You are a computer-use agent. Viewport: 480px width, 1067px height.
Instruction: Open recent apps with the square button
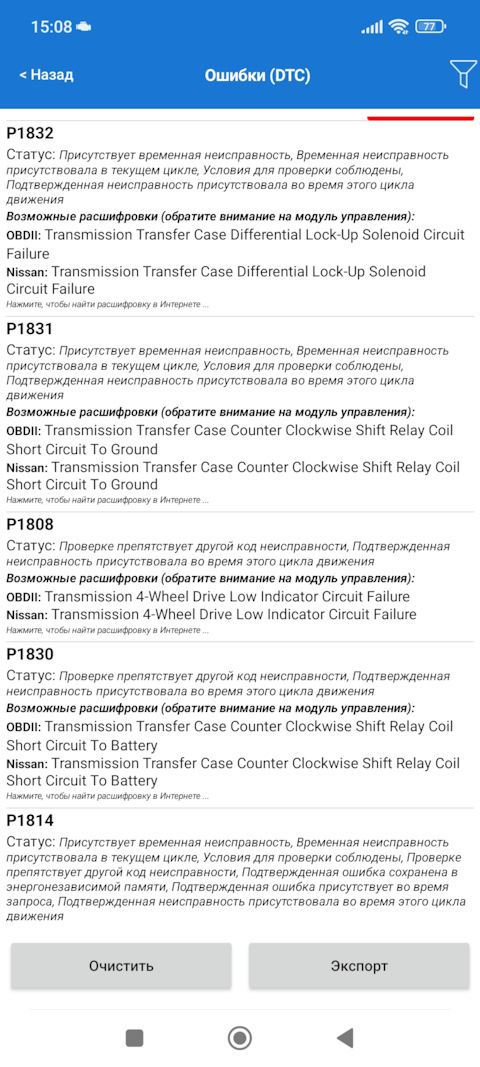[x=134, y=1038]
